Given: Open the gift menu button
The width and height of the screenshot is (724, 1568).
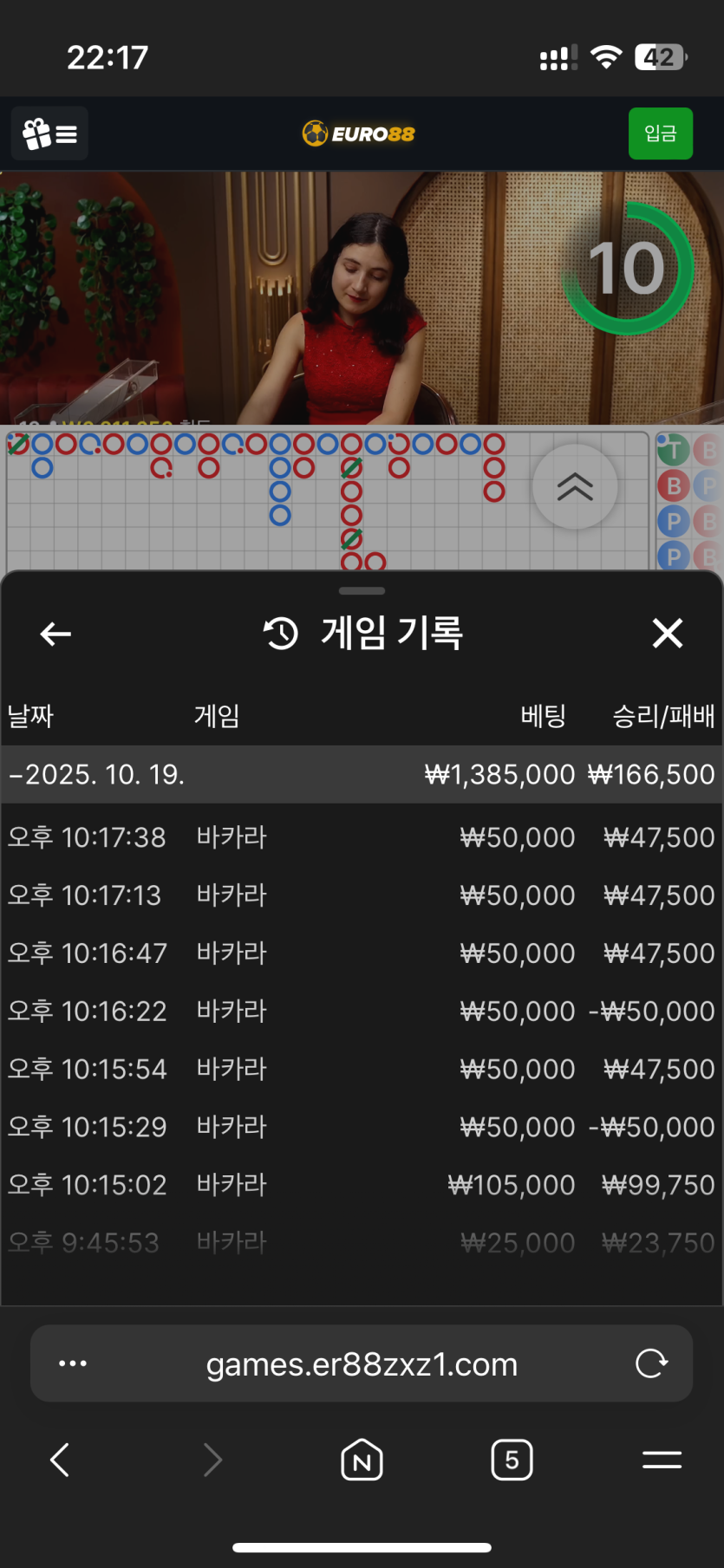Looking at the screenshot, I should tap(49, 133).
